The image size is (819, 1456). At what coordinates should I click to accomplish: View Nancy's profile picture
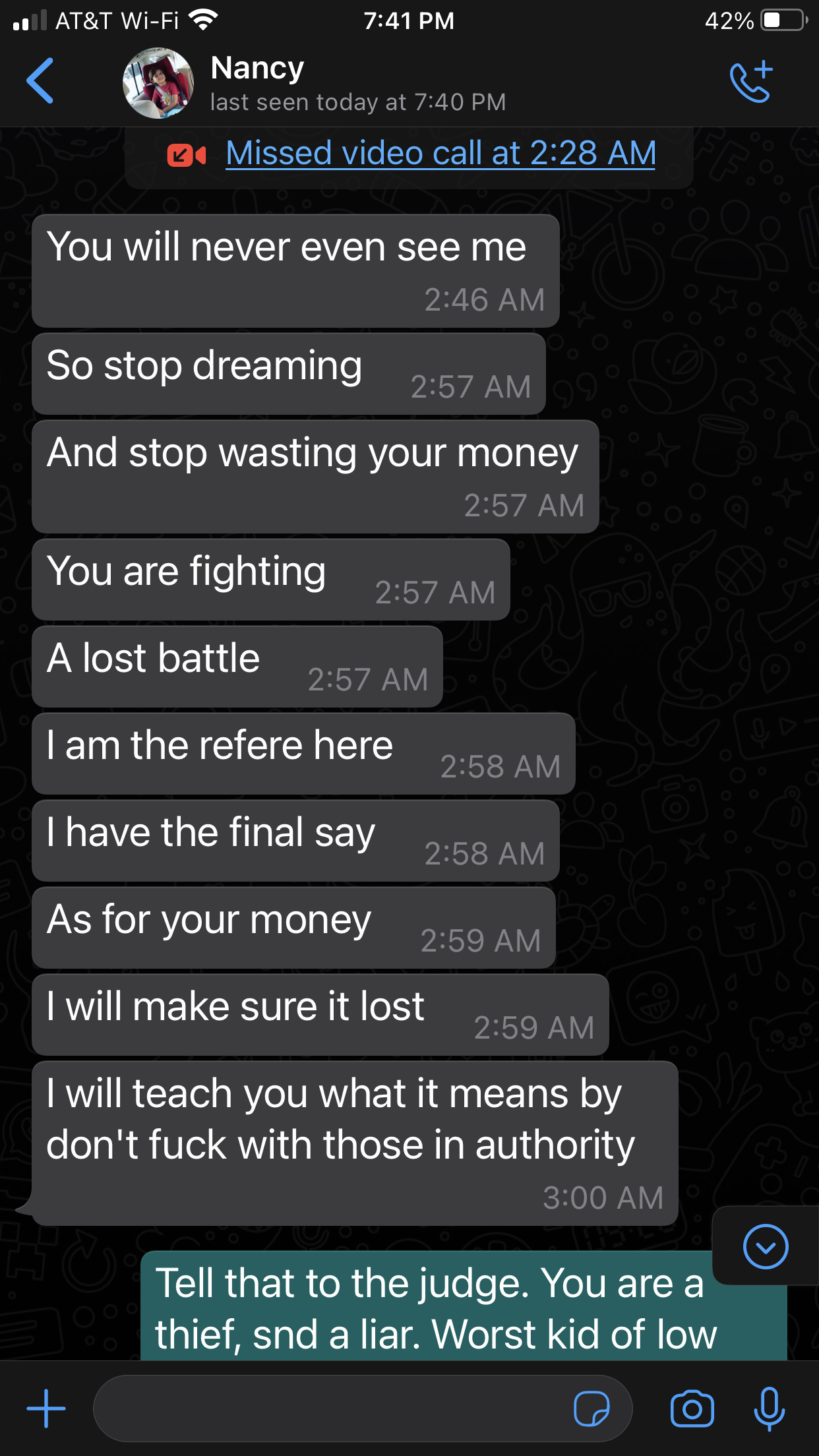pyautogui.click(x=158, y=83)
